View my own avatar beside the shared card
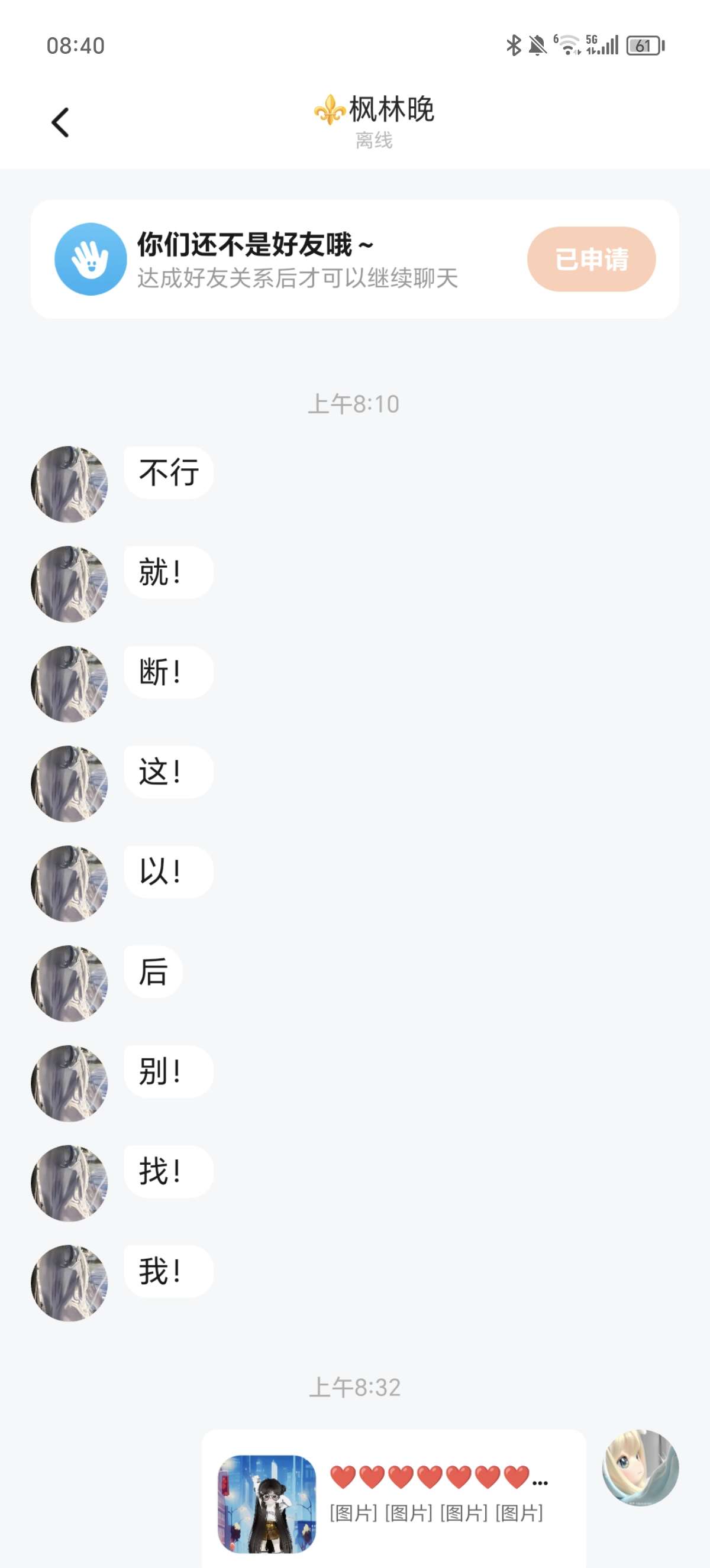The width and height of the screenshot is (710, 1568). pos(640,1467)
